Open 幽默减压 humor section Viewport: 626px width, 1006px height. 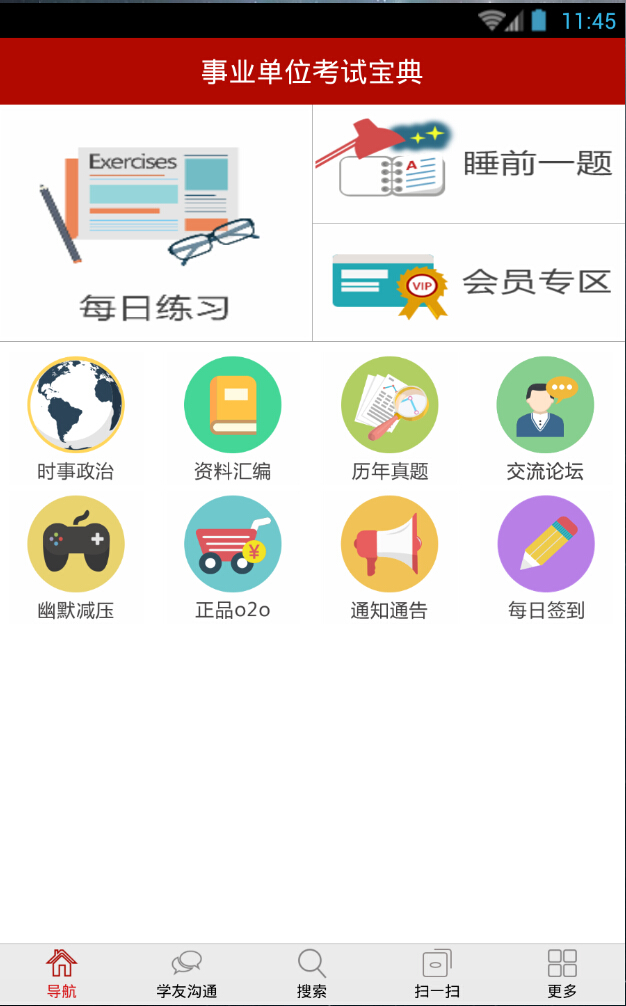76,556
